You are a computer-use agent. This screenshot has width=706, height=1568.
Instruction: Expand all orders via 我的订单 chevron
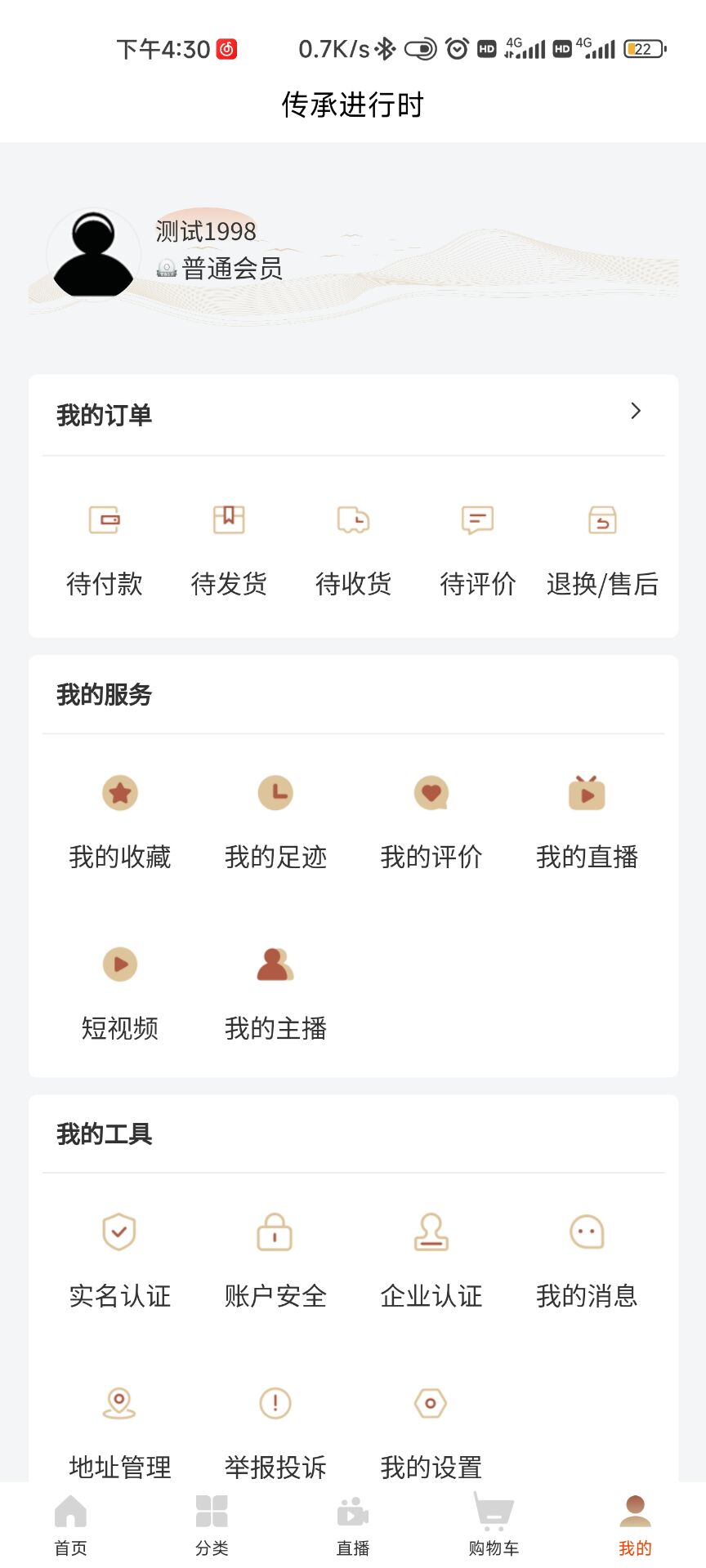(636, 412)
